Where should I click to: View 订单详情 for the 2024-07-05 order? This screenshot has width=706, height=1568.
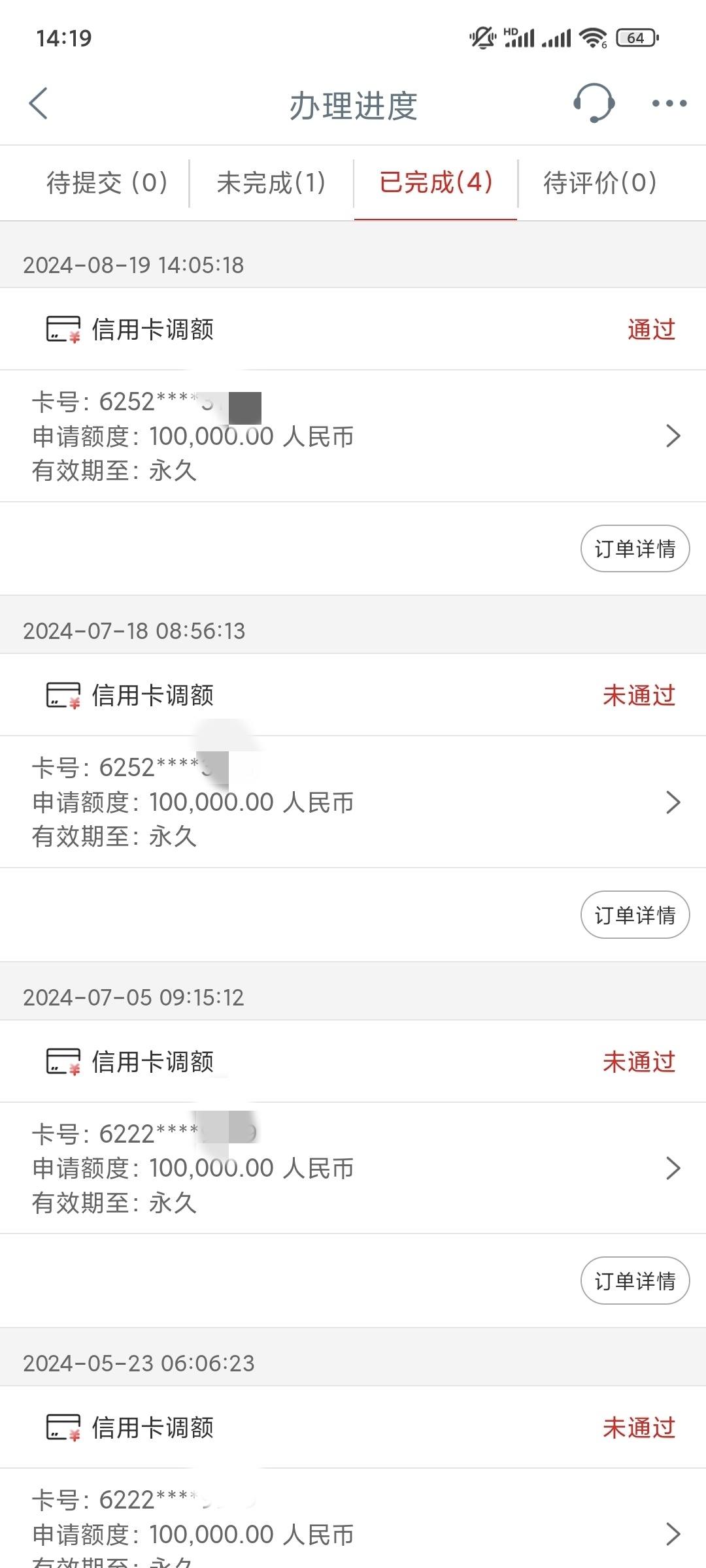(x=635, y=1281)
